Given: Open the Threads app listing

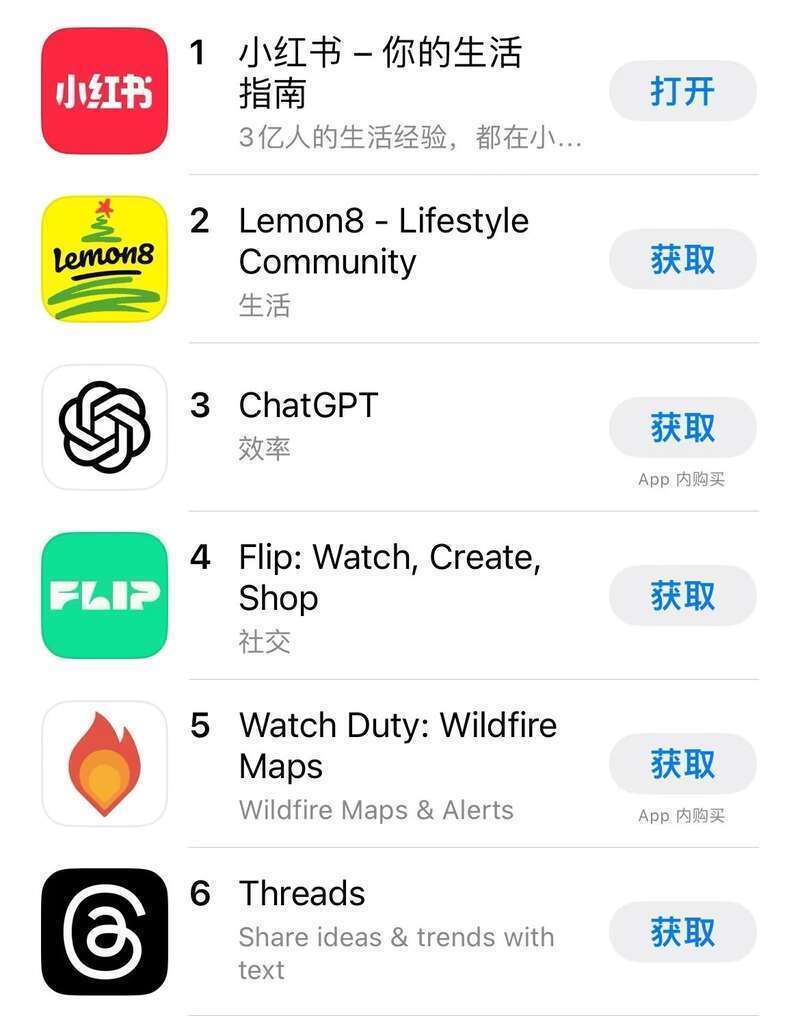Looking at the screenshot, I should point(302,893).
